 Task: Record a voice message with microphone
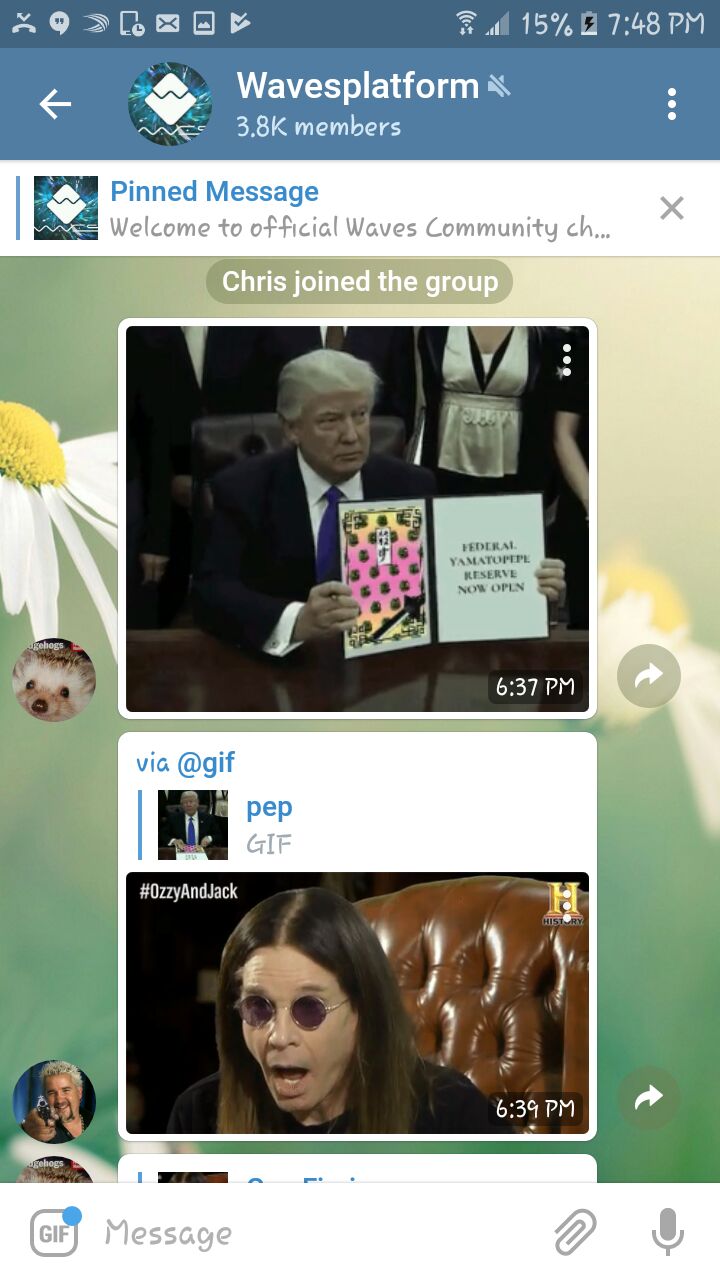point(668,1232)
